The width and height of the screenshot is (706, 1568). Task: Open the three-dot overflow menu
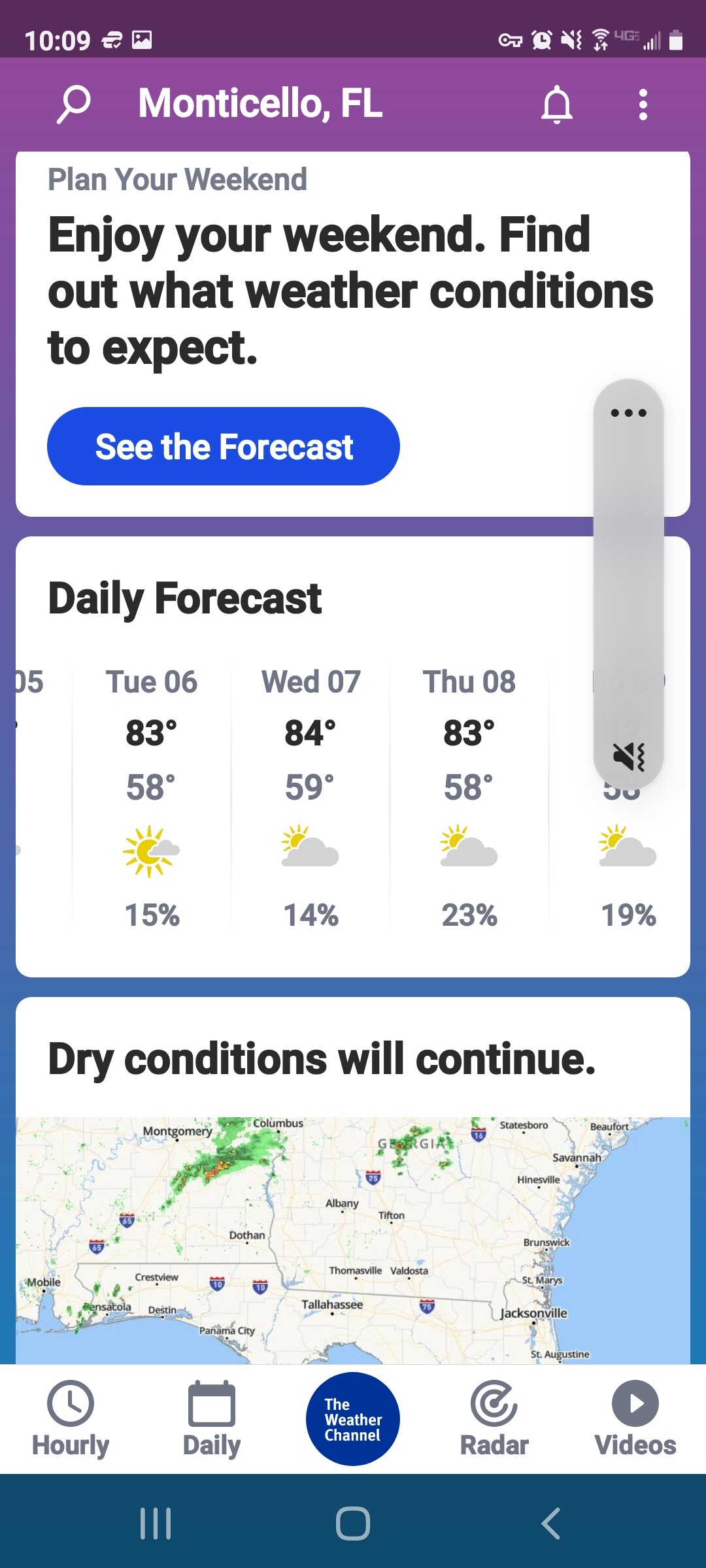643,105
